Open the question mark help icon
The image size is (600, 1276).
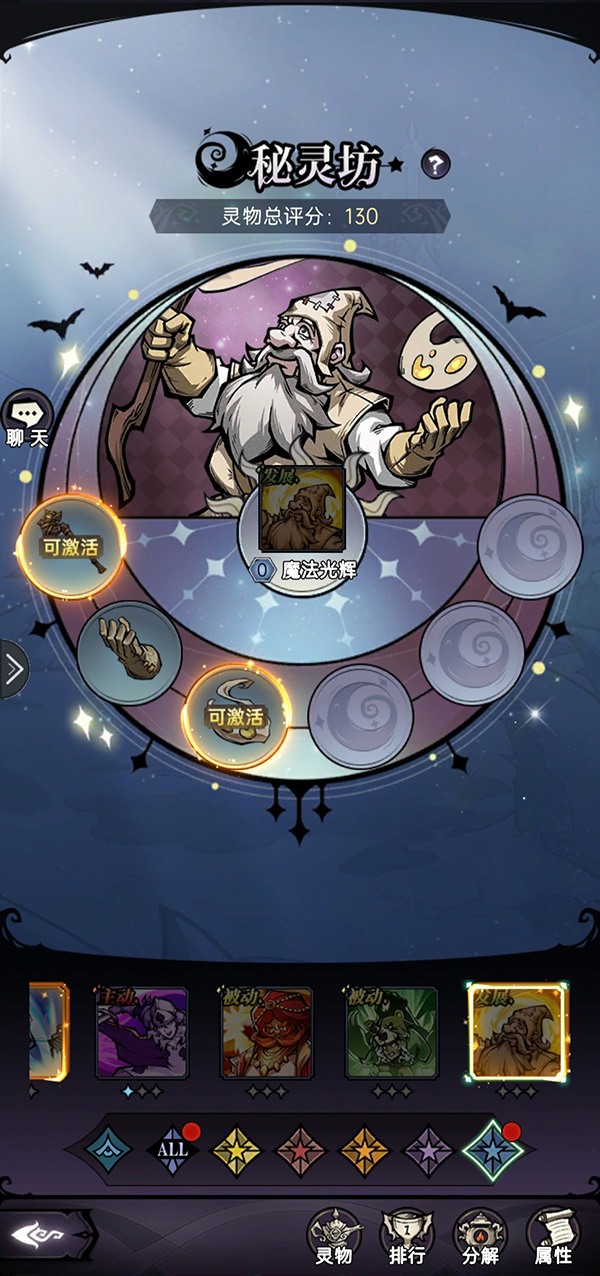(435, 164)
